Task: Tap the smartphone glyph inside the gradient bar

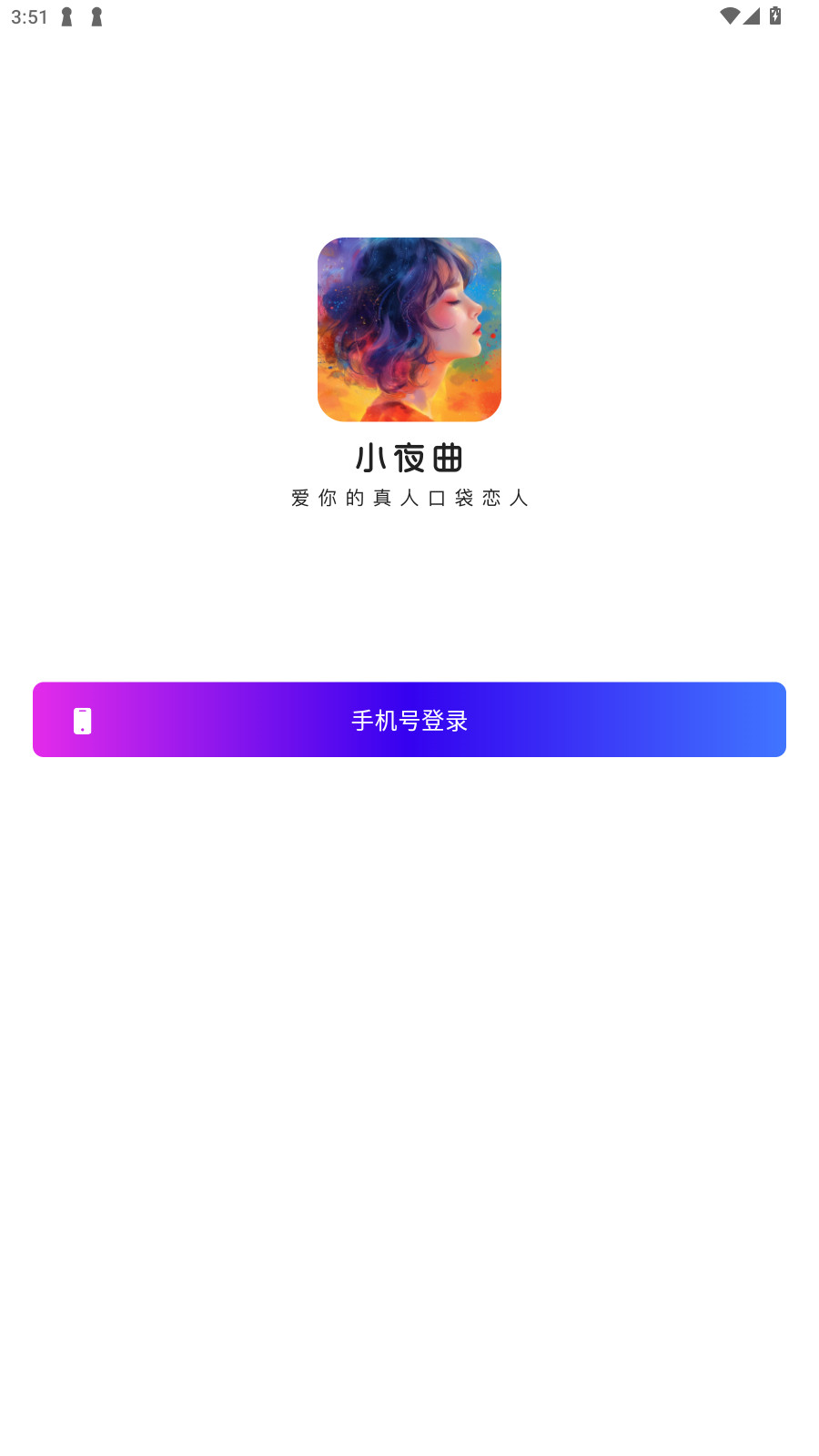Action: (x=83, y=720)
